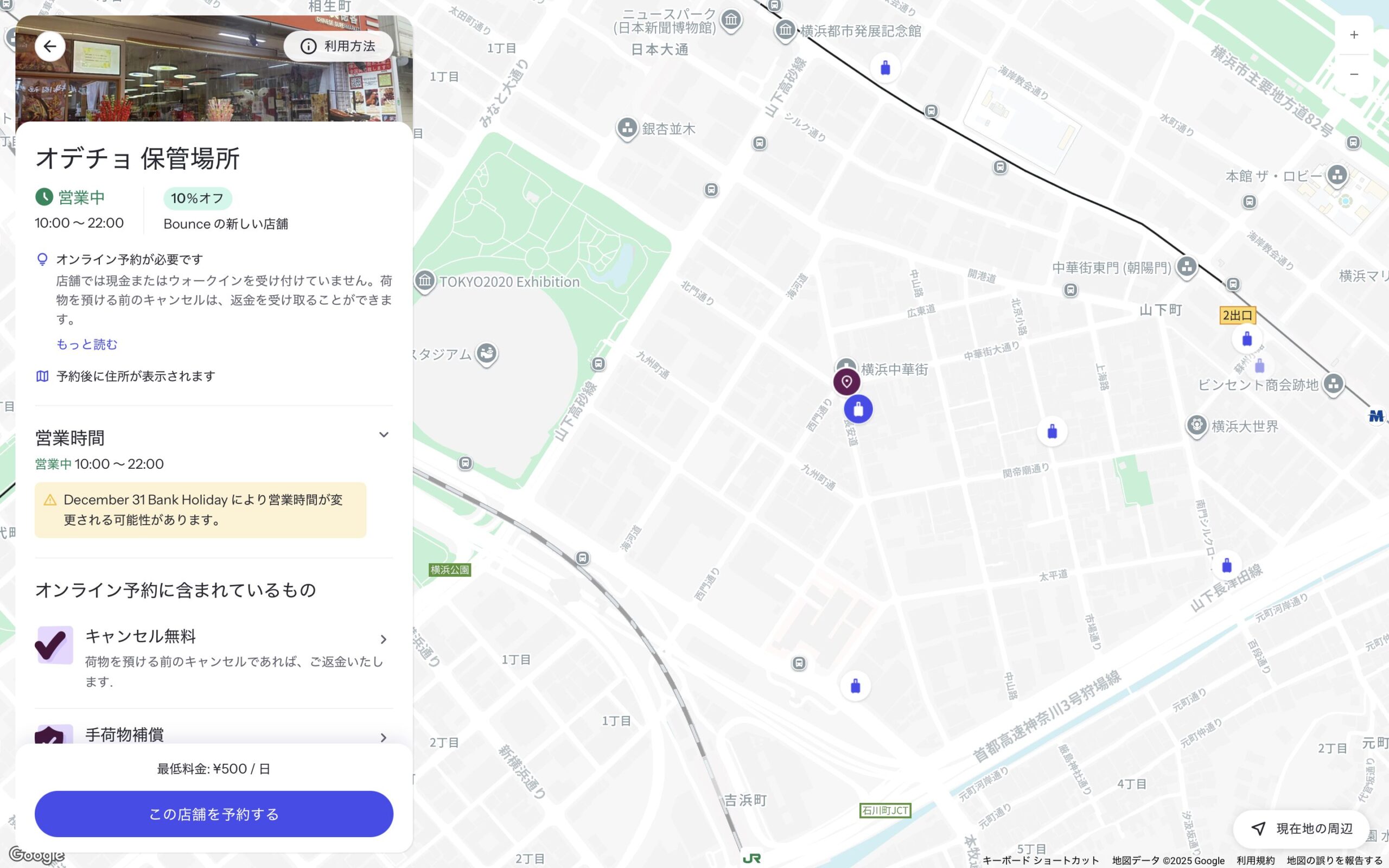The width and height of the screenshot is (1389, 868).
Task: Select the highlighted luggage marker near 横浜中華街
Action: tap(858, 409)
